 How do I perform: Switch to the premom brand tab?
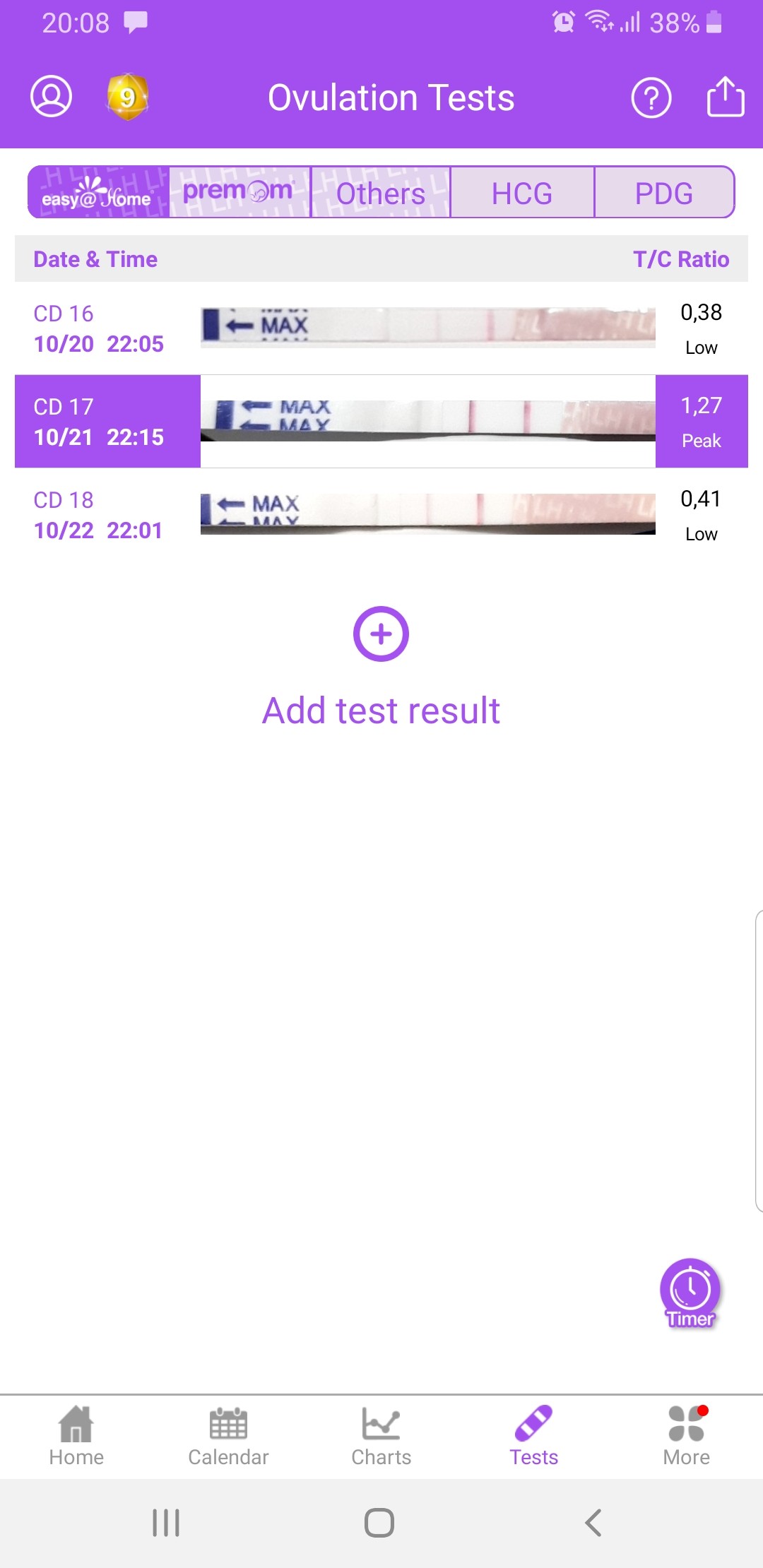click(x=239, y=193)
